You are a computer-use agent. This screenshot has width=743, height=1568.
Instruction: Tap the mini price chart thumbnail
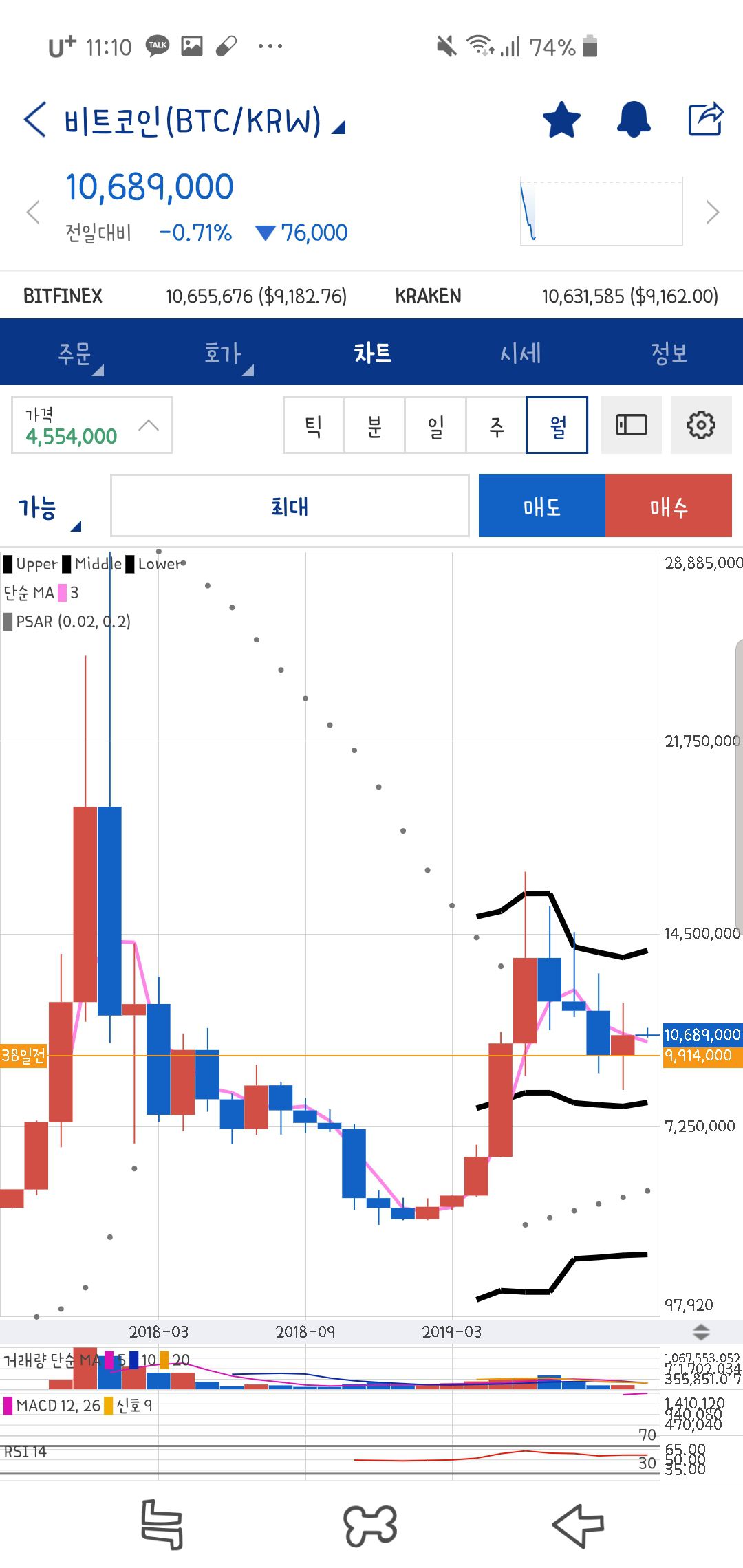tap(601, 210)
